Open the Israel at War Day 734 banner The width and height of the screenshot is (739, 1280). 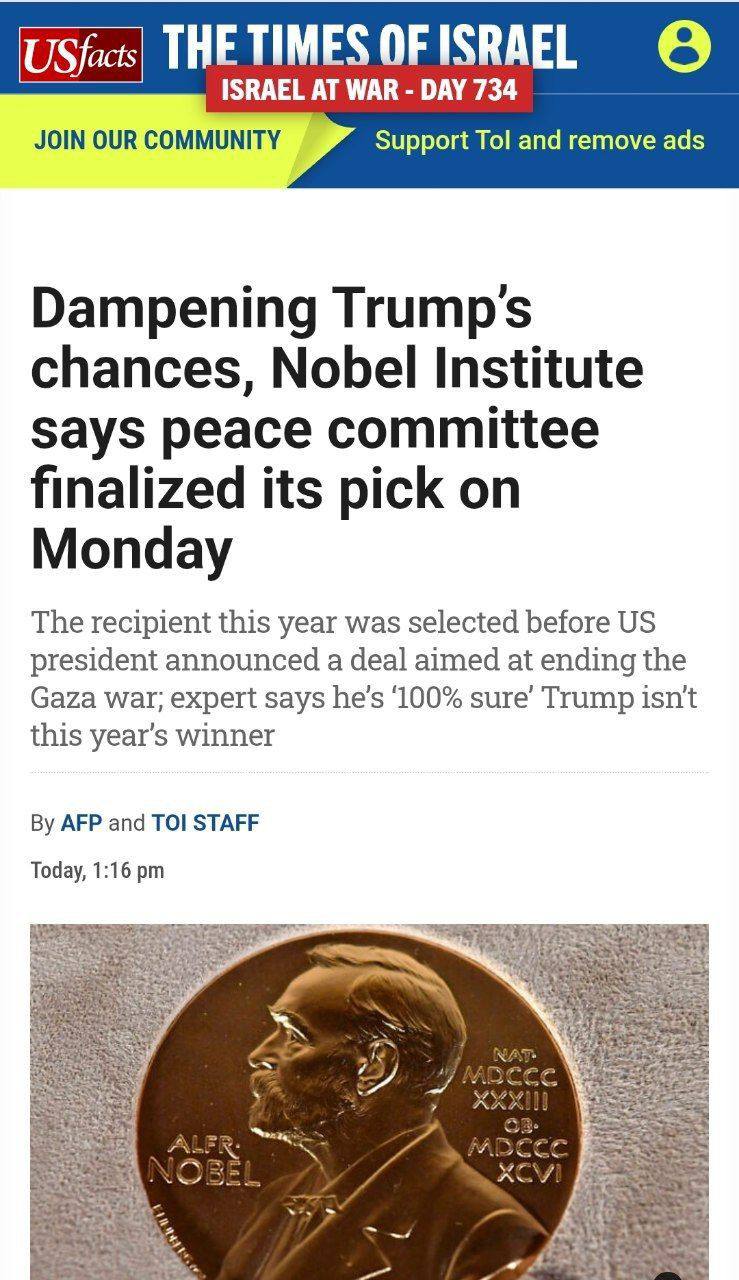[x=369, y=90]
